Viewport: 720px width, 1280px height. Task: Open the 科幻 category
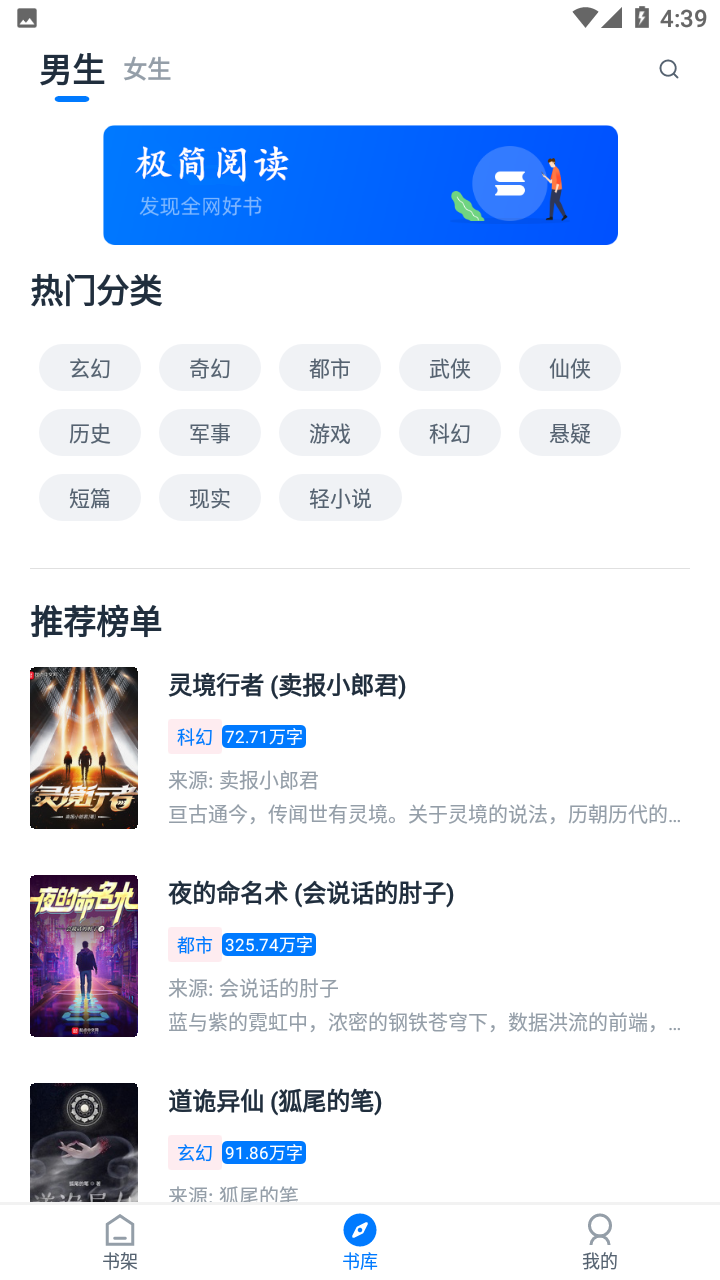[x=449, y=432]
